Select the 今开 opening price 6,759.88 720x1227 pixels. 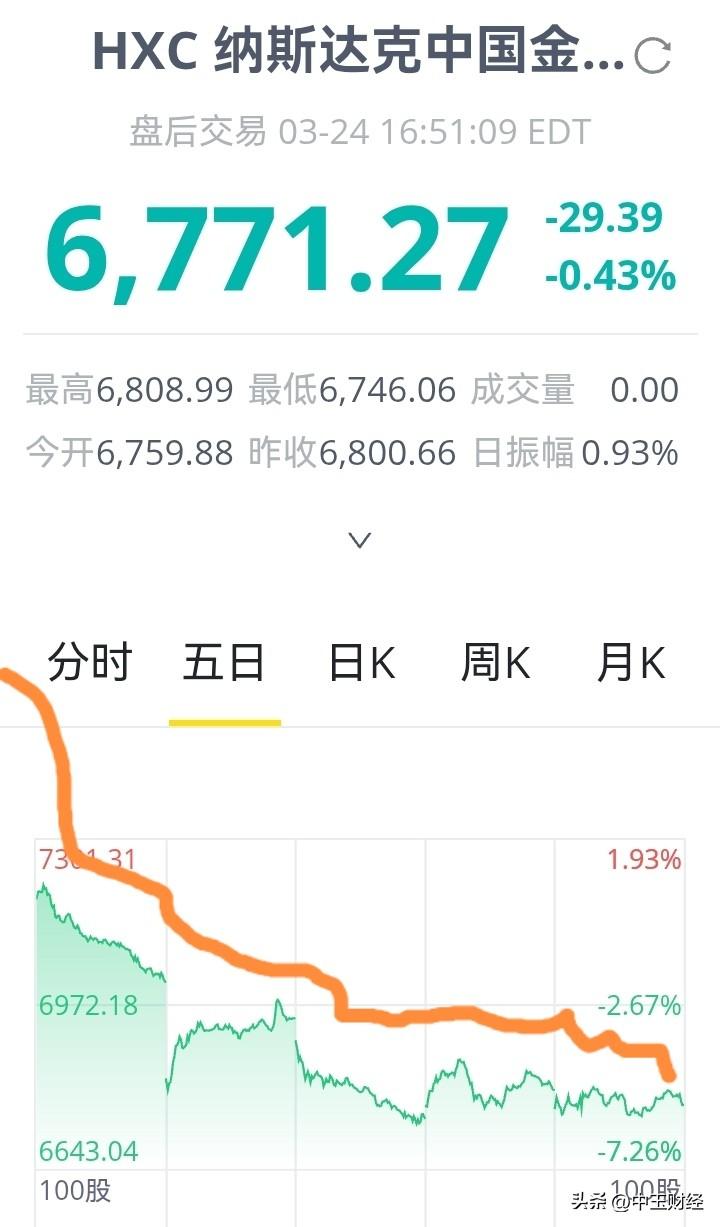(x=168, y=452)
